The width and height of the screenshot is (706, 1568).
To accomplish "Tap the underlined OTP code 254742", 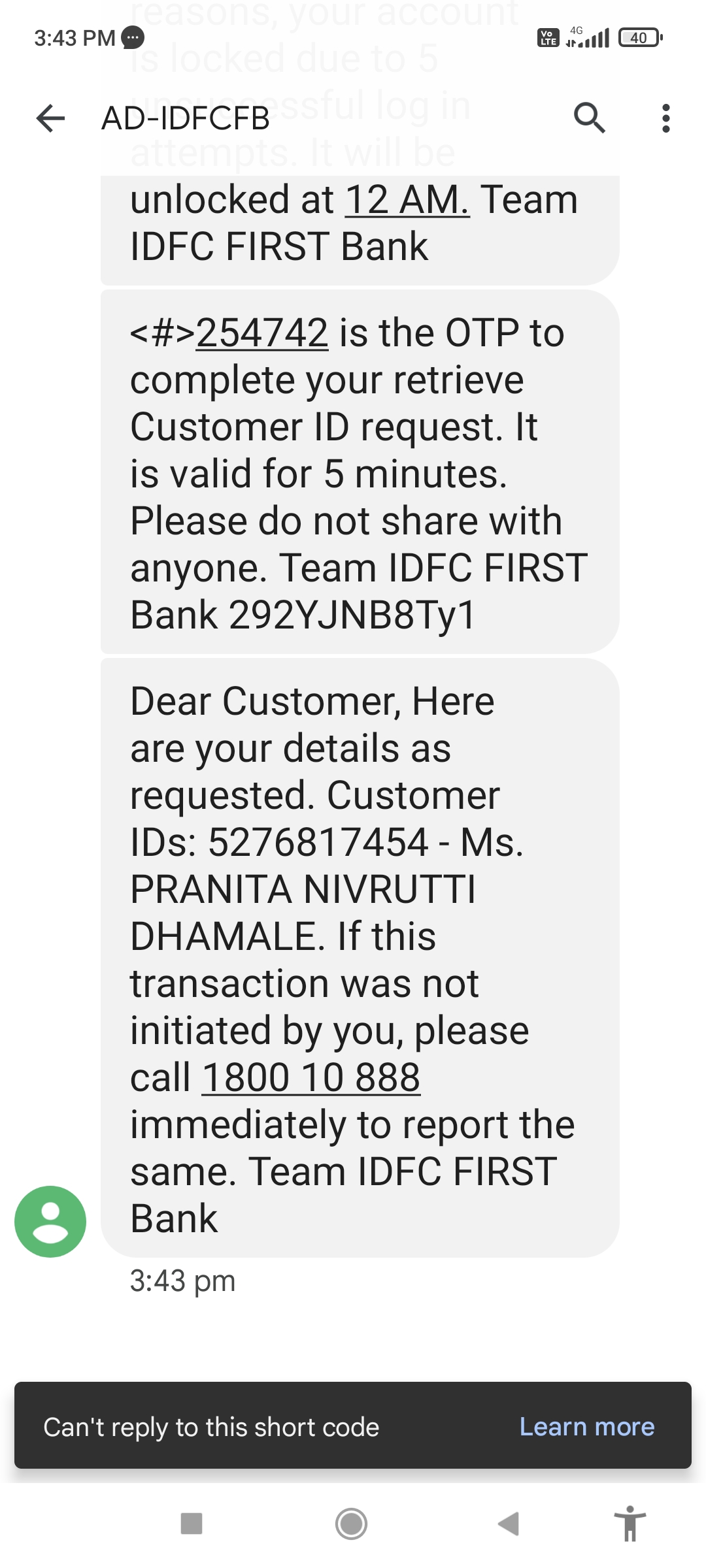I will 262,333.
